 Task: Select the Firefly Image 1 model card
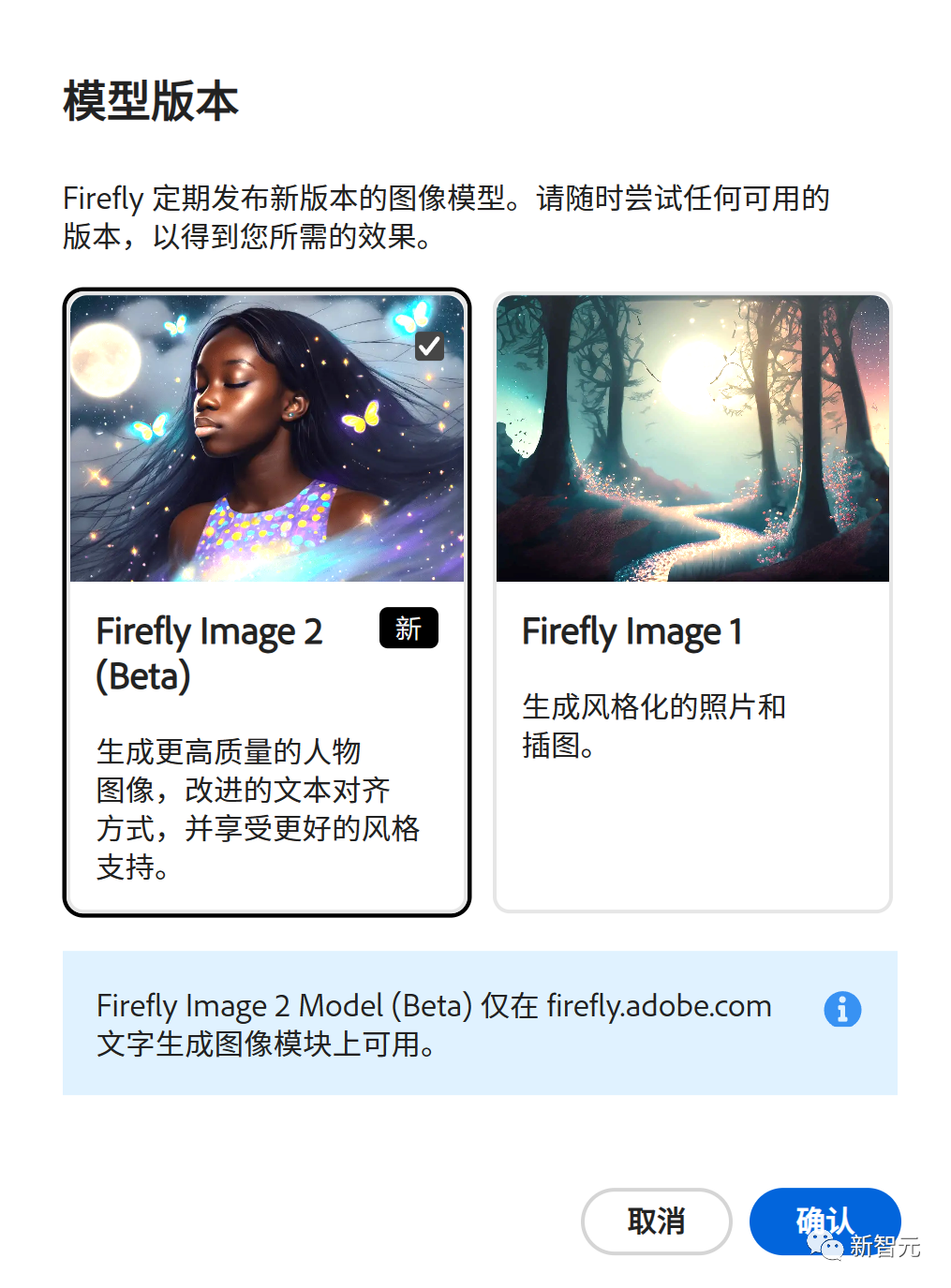click(692, 601)
